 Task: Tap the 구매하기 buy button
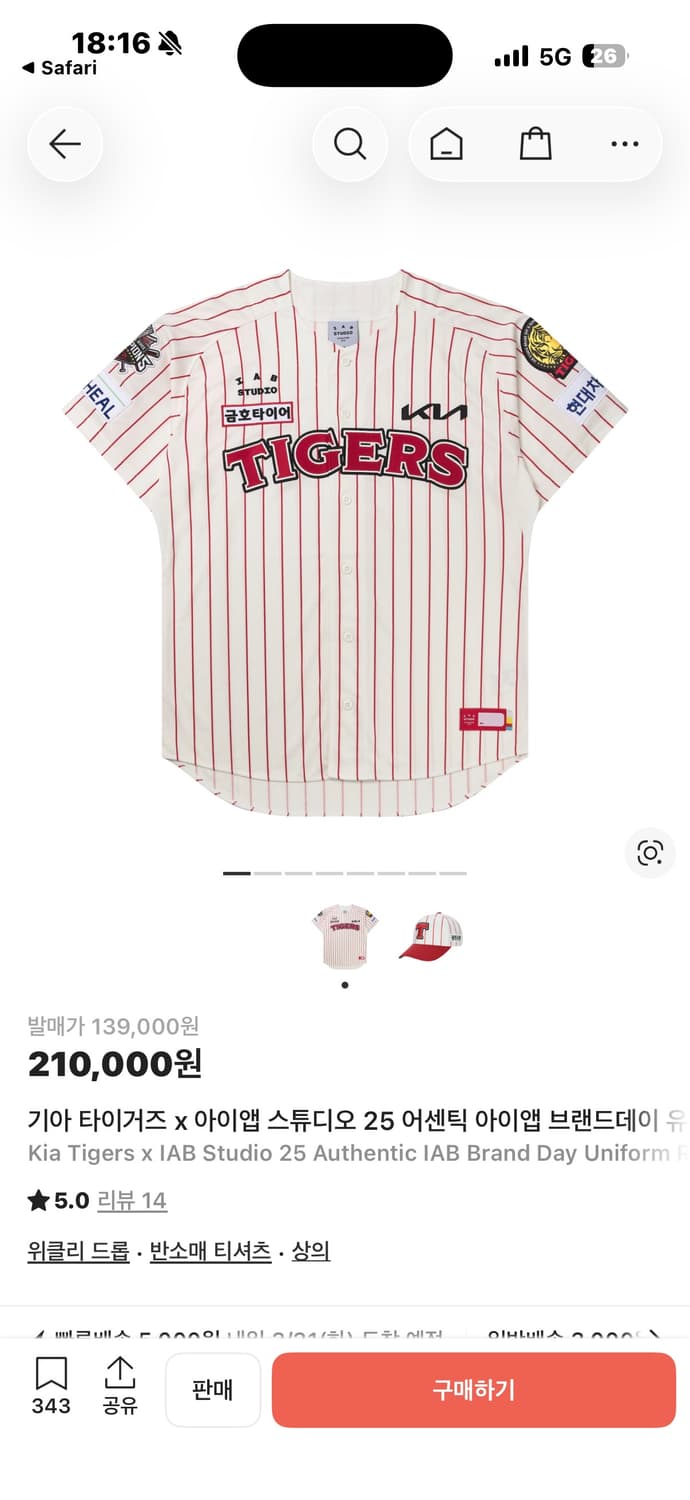click(473, 1390)
